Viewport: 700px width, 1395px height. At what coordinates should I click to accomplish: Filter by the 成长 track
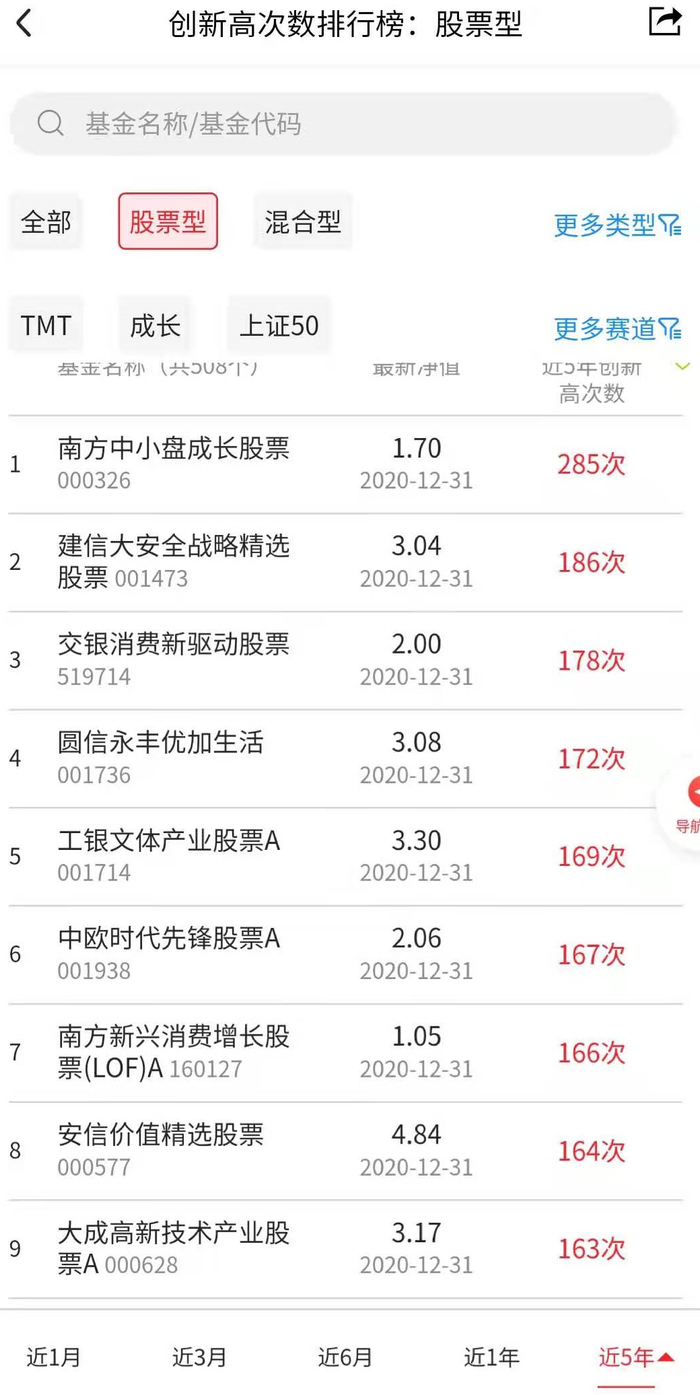click(155, 325)
